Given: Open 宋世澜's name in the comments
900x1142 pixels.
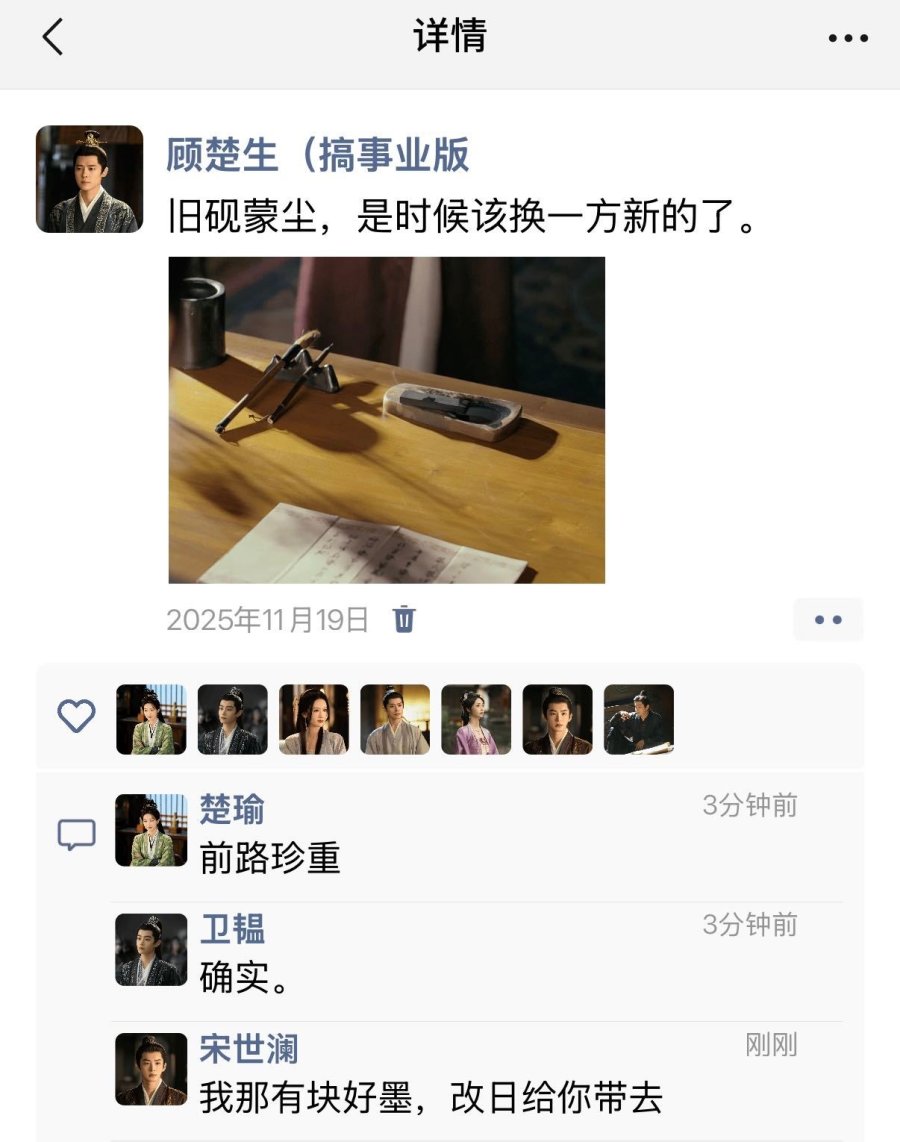Looking at the screenshot, I should point(248,1049).
